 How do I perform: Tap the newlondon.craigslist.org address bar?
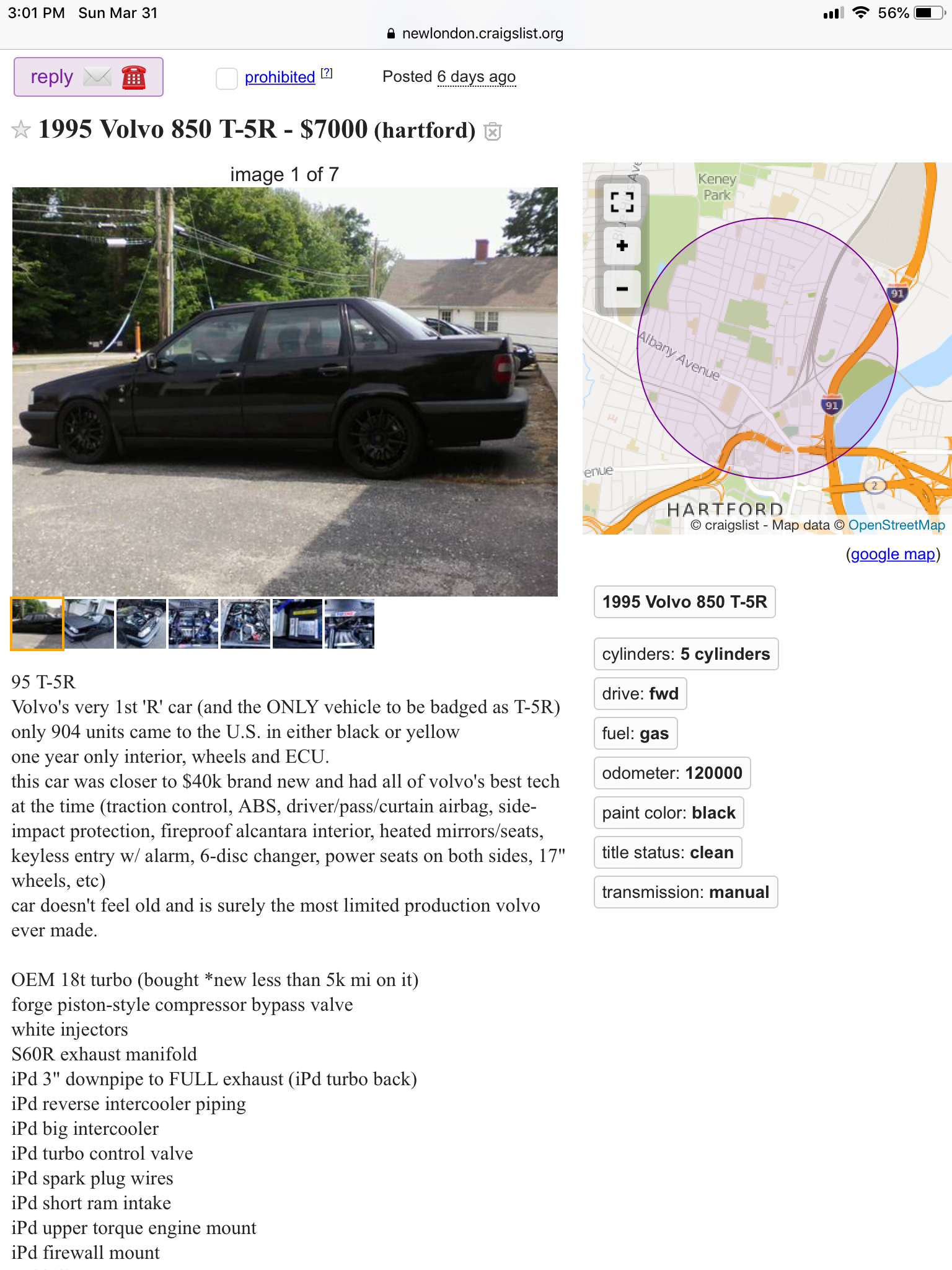click(x=476, y=33)
